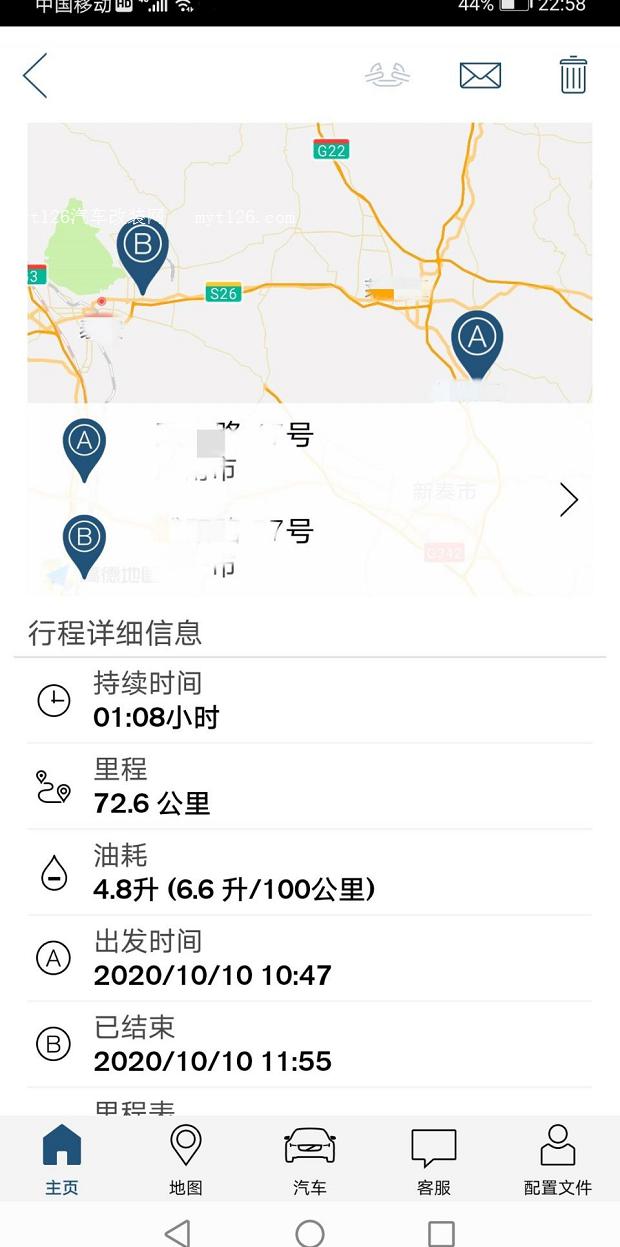The width and height of the screenshot is (620, 1247).
Task: Send this trip by email envelope icon
Action: [x=480, y=76]
